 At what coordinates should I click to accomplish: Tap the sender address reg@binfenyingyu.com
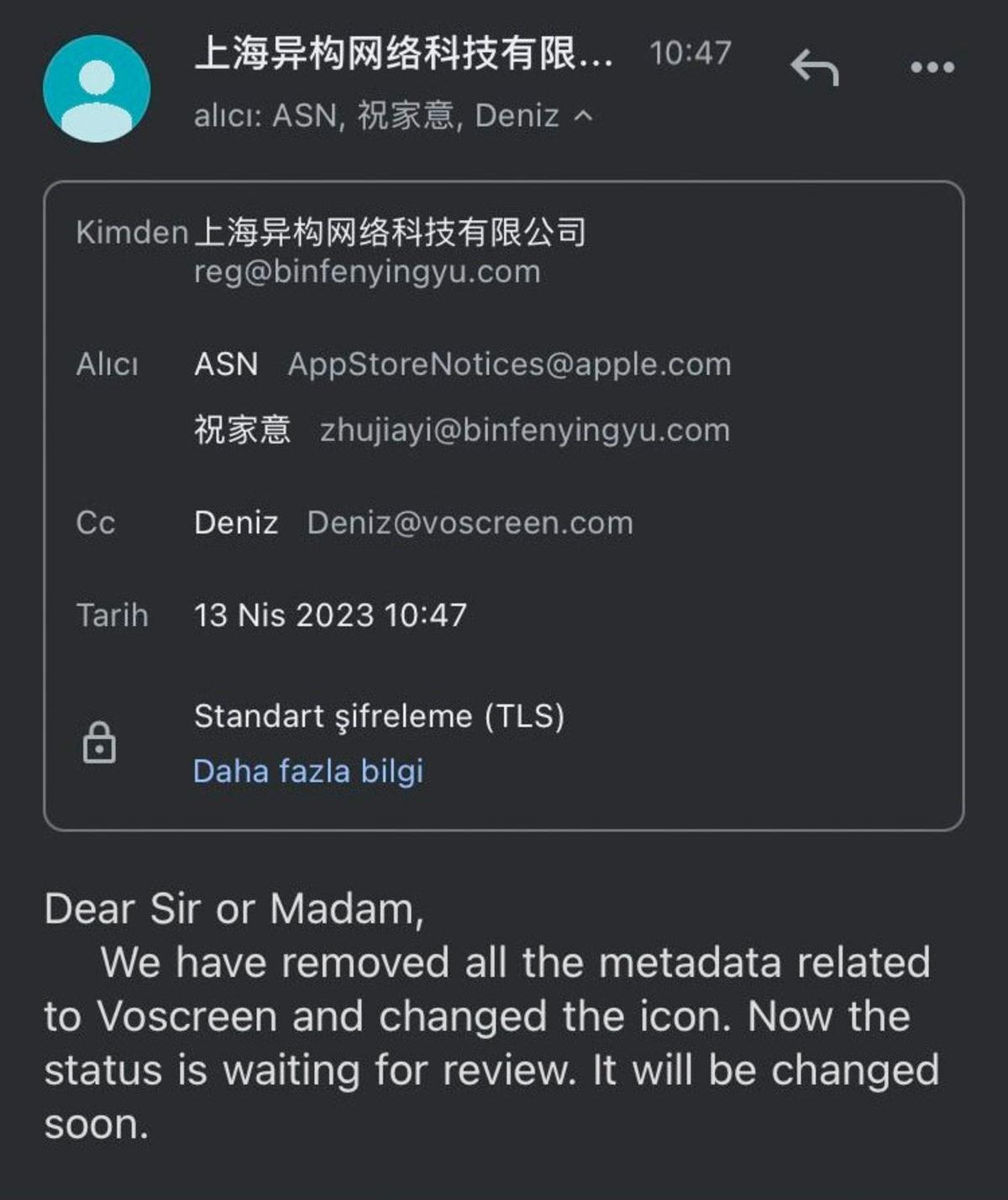367,272
